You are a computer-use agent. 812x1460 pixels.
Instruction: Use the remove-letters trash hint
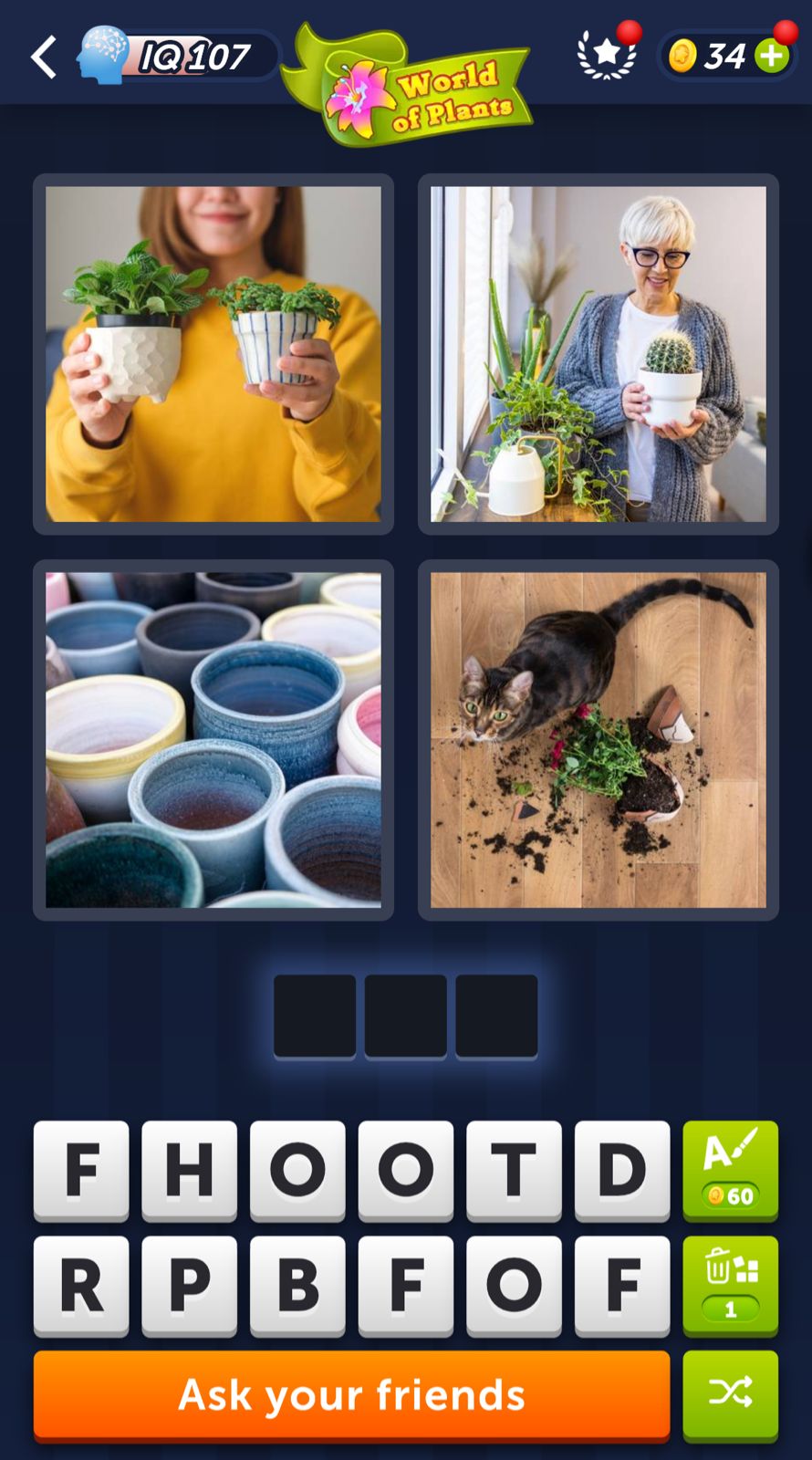730,1285
